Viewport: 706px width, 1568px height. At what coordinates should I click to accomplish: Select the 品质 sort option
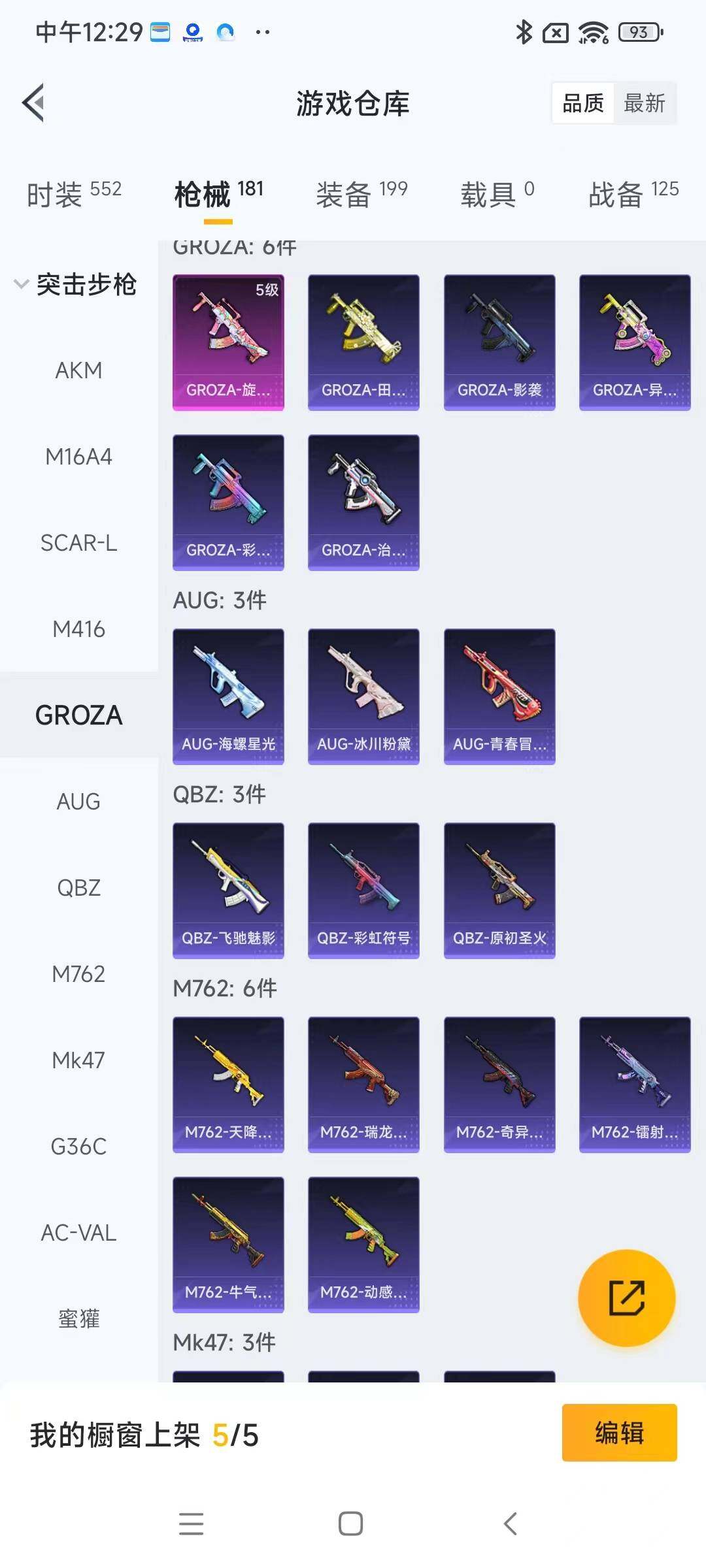583,103
